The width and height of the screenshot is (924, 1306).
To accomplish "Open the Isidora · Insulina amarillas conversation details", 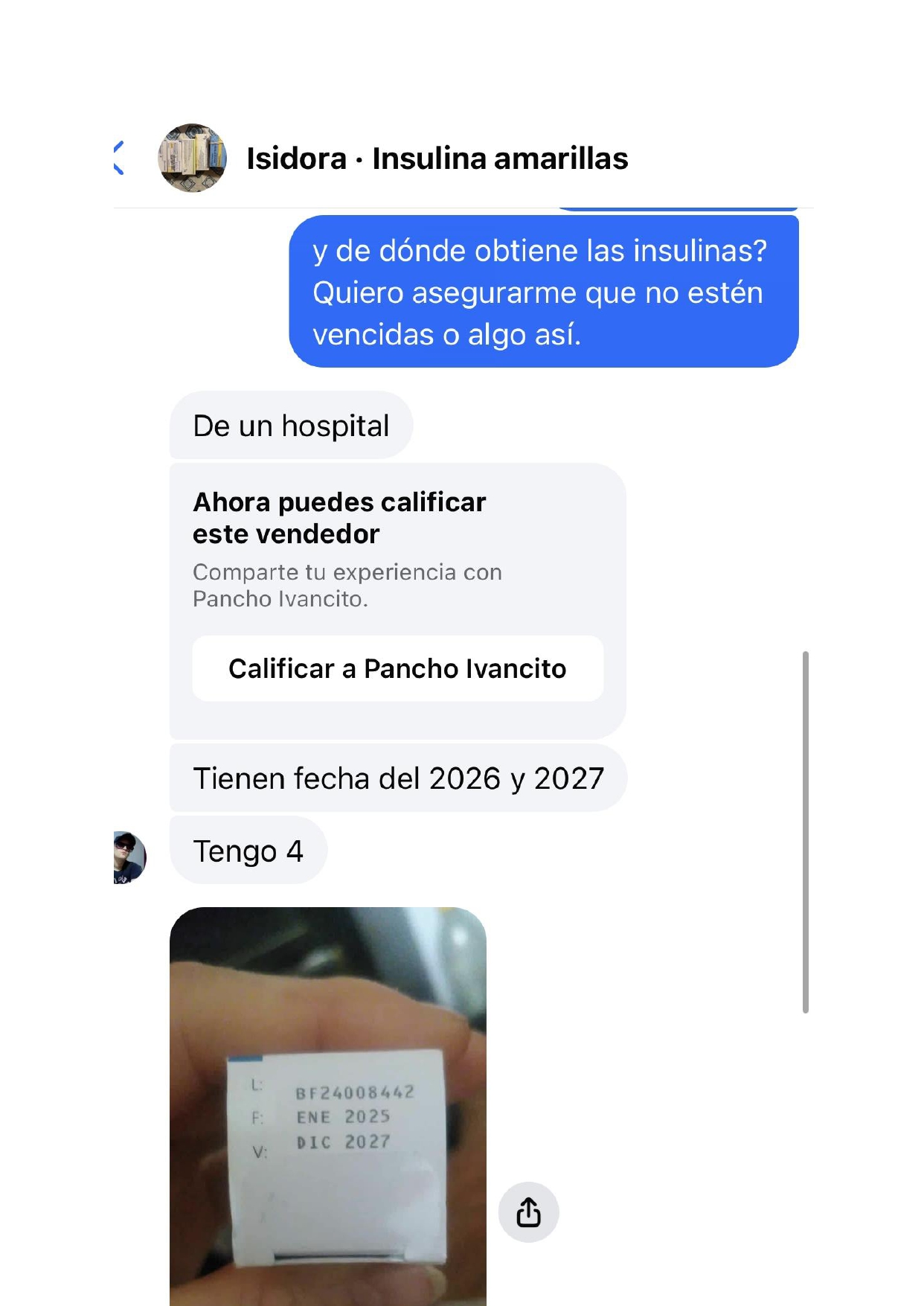I will click(437, 159).
